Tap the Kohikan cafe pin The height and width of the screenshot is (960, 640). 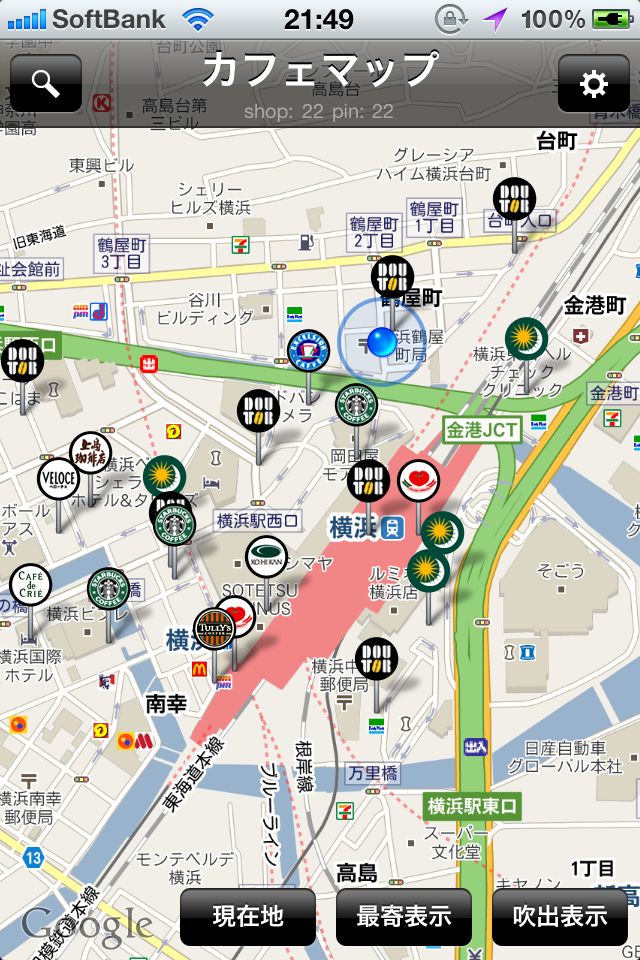click(267, 557)
